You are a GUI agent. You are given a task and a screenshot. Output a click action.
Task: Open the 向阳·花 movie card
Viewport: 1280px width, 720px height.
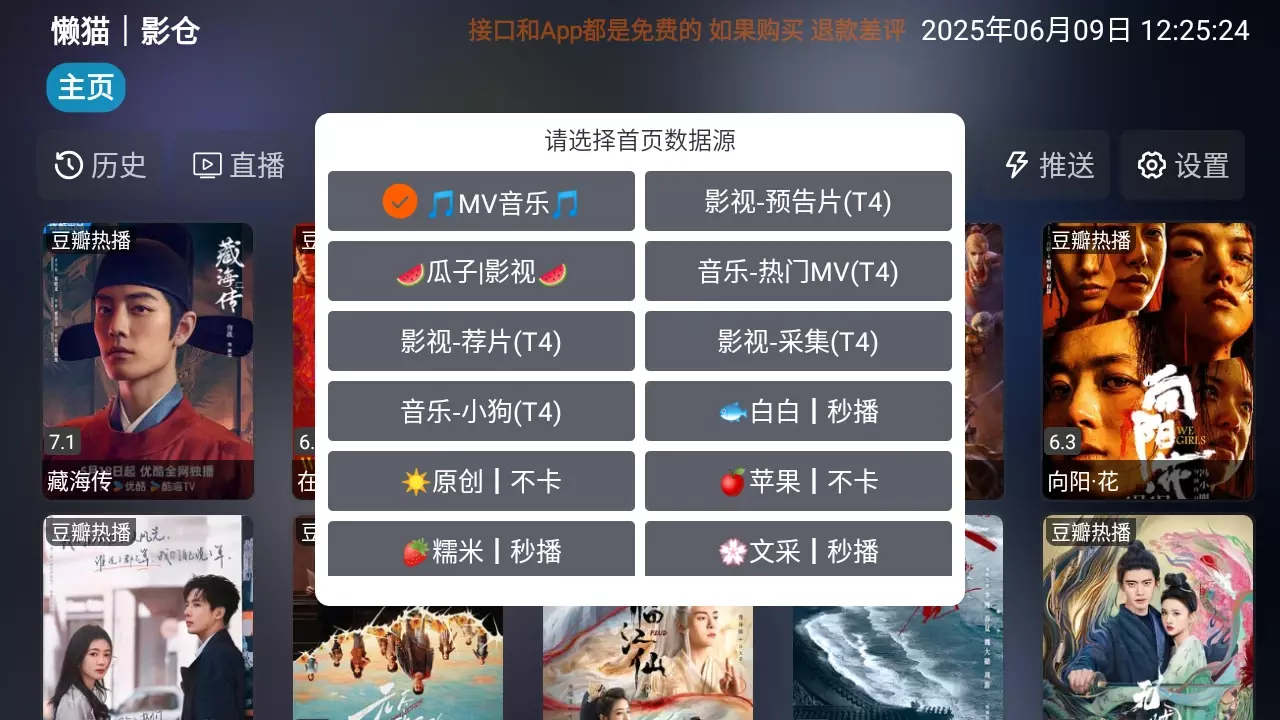[1148, 360]
